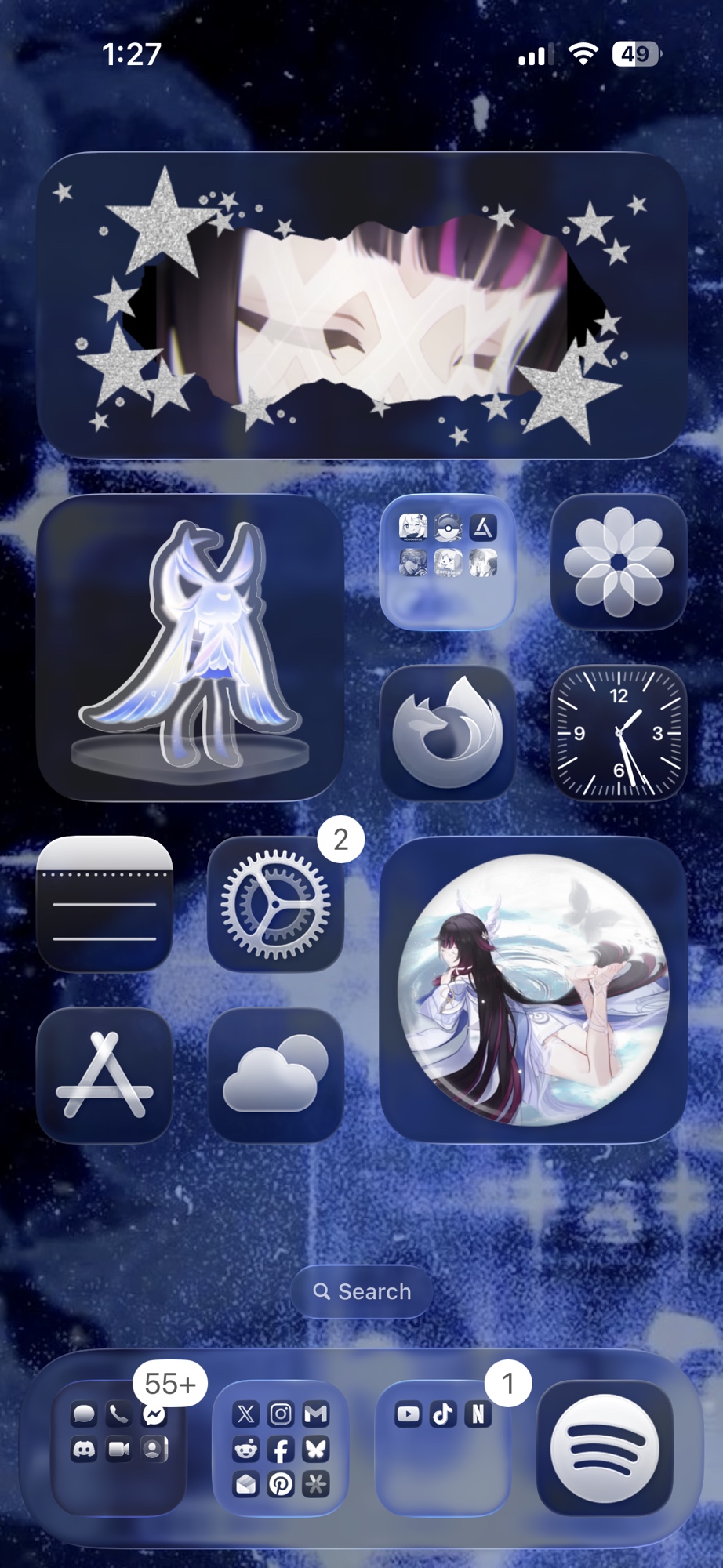Screen dimensions: 723x1568
Task: Tap the winged character figure widget
Action: pyautogui.click(x=190, y=648)
